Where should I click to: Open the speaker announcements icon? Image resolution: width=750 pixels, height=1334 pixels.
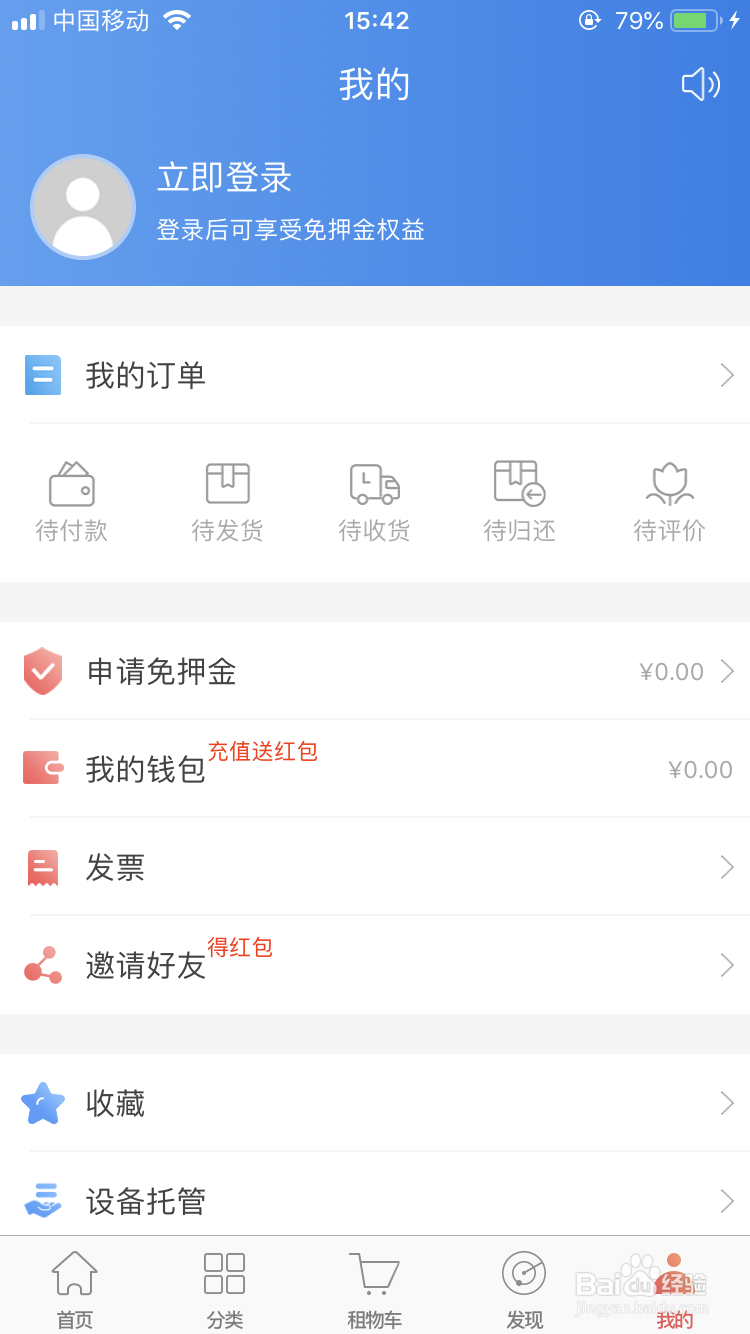point(700,85)
